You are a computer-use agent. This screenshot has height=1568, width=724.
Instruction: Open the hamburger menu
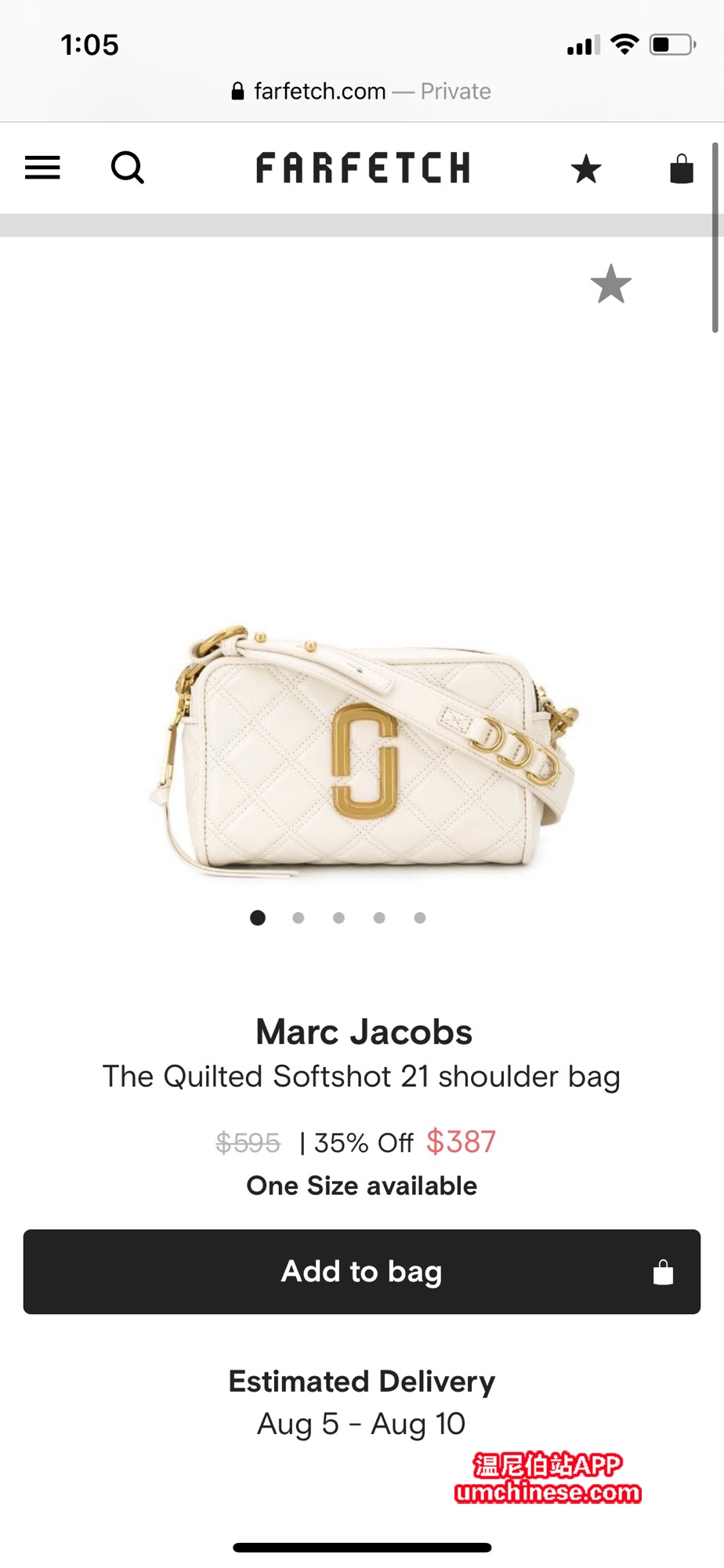coord(42,168)
